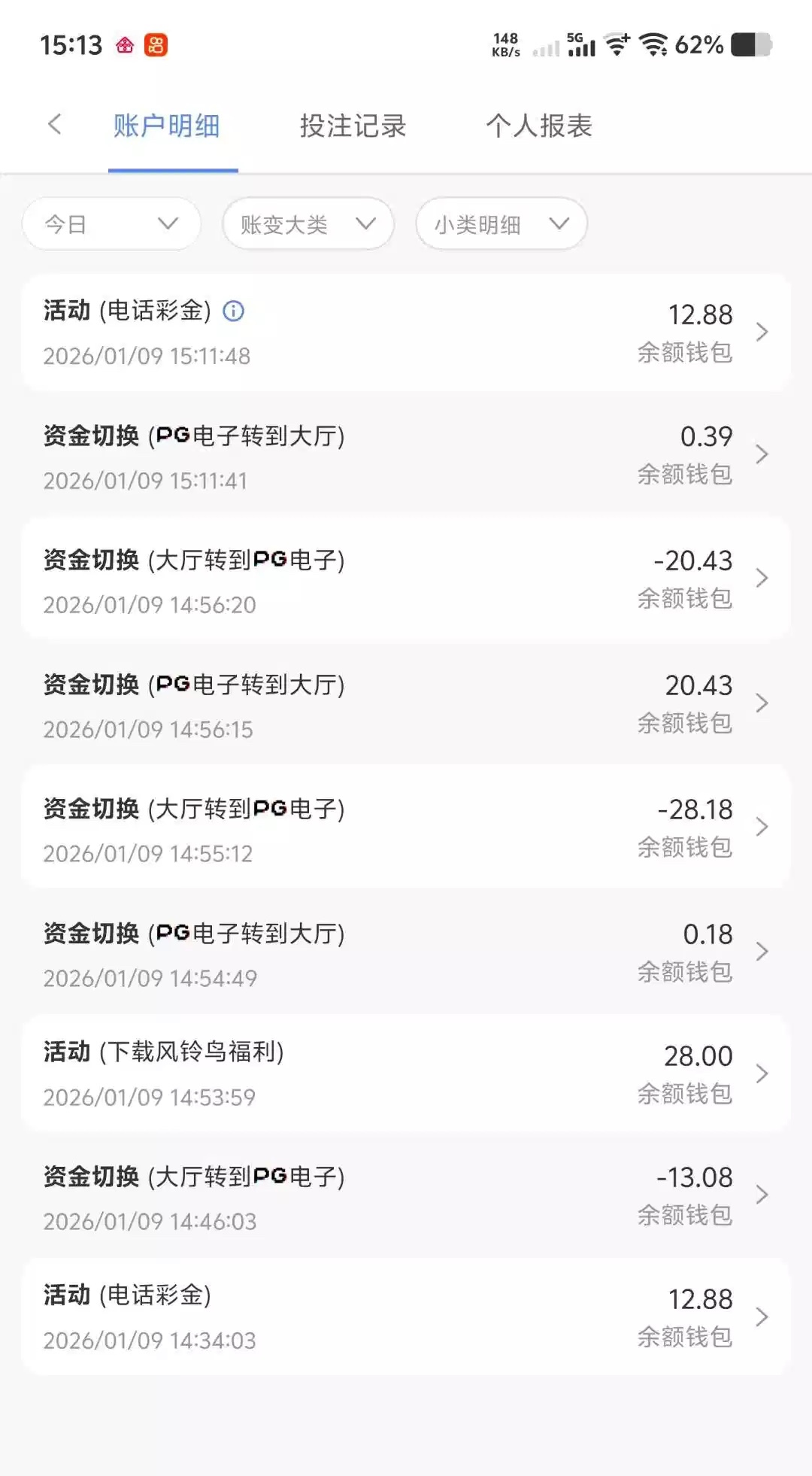The image size is (812, 1476).
Task: View the -13.08 transfer at 14:46:03
Action: [406, 1196]
